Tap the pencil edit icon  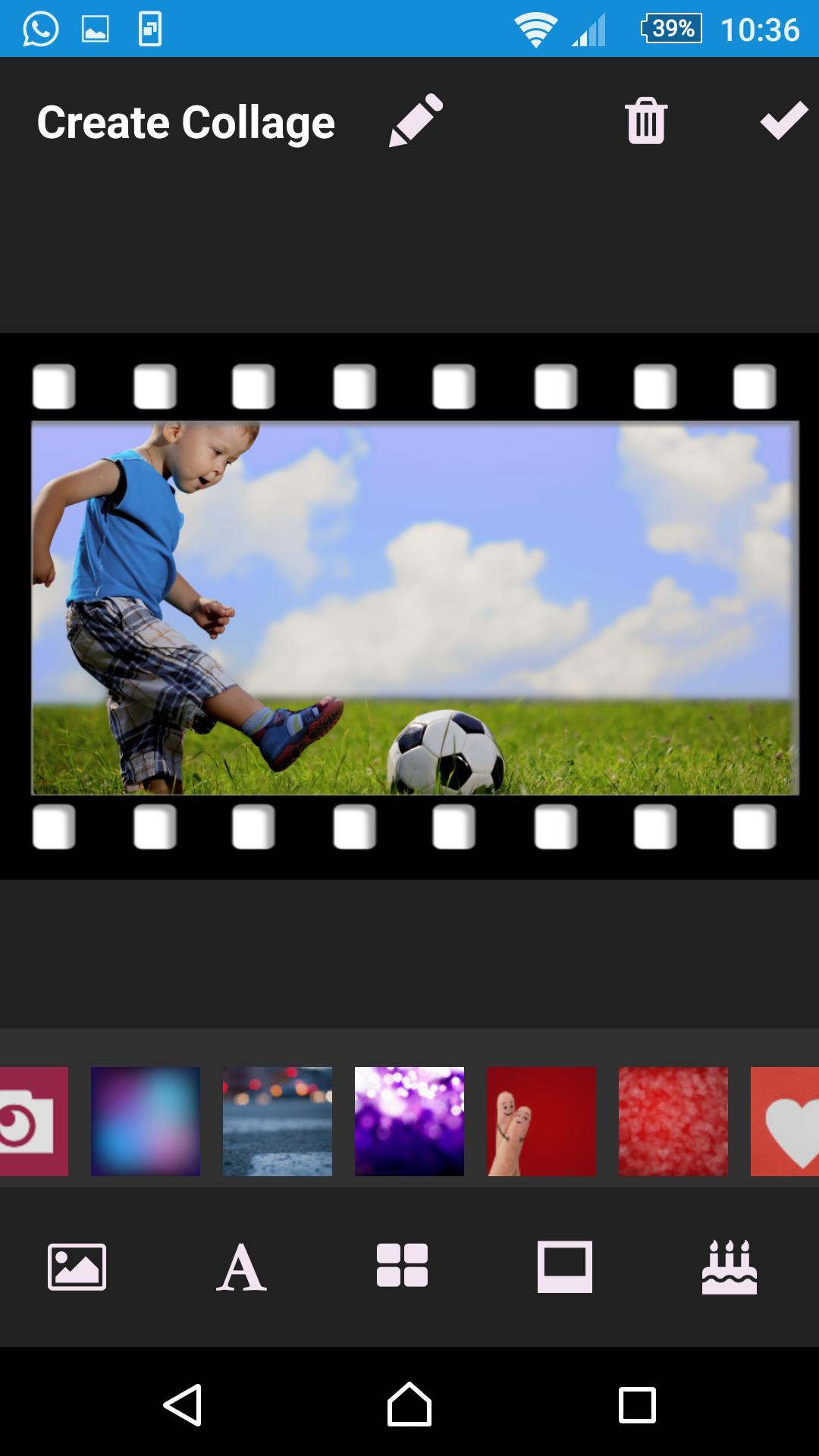tap(416, 121)
